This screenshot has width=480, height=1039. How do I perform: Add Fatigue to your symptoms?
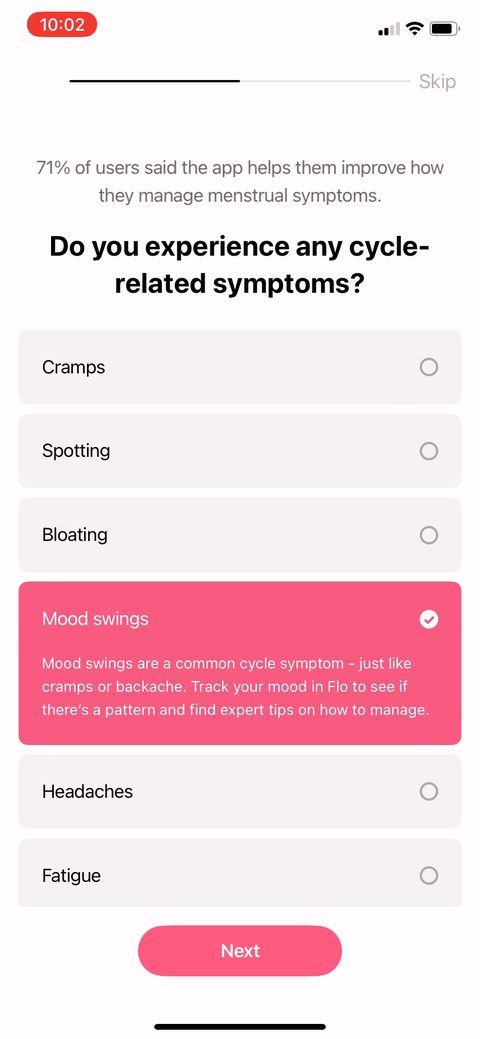coord(240,873)
